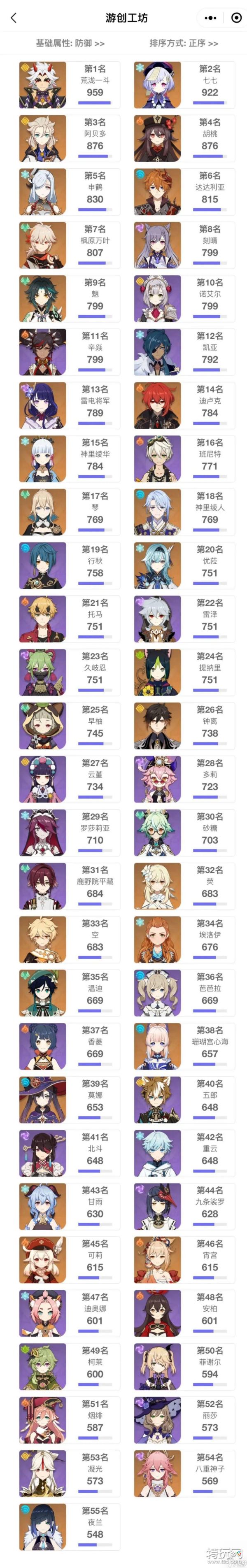This screenshot has height=1568, width=247.
Task: Open the card for 荒泷一斗
Action: tap(69, 85)
